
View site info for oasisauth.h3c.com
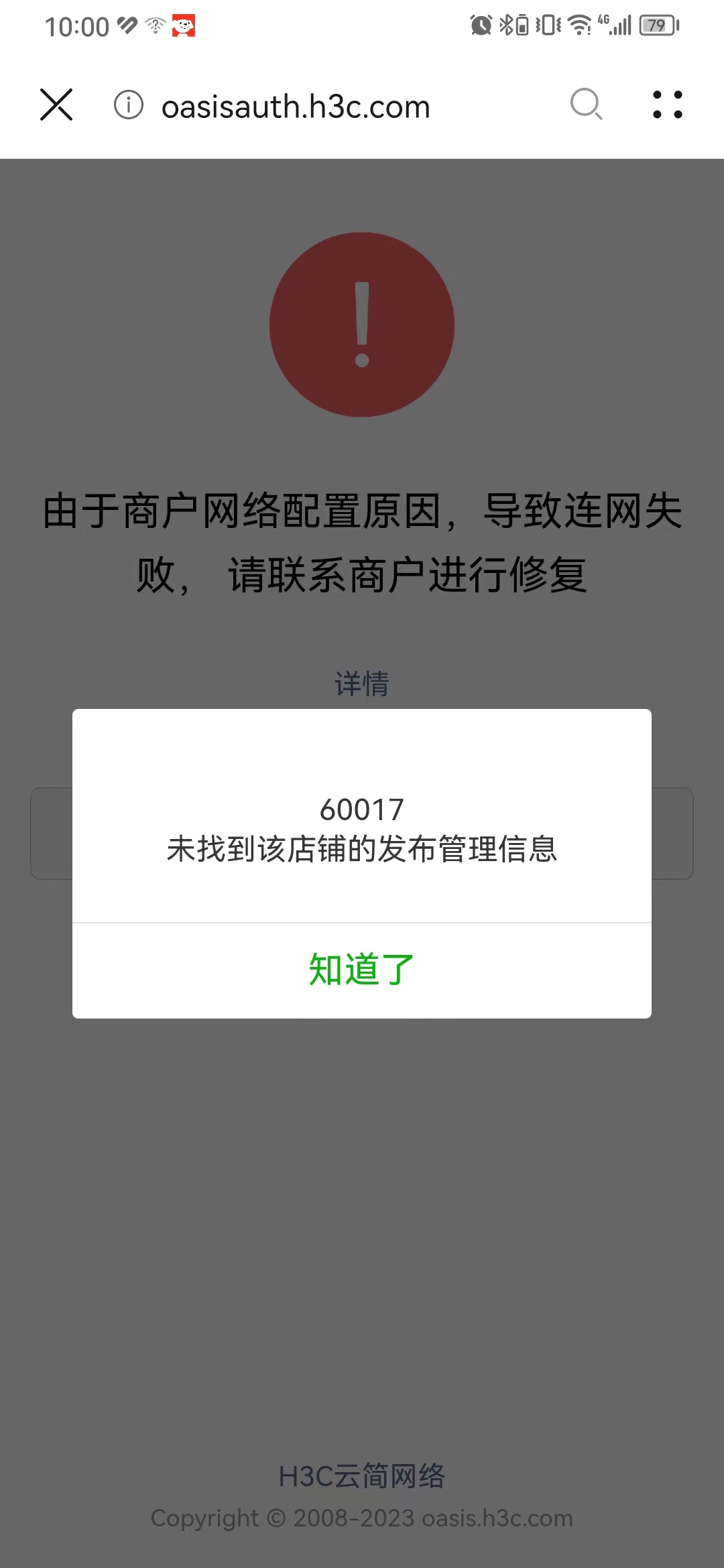coord(129,105)
